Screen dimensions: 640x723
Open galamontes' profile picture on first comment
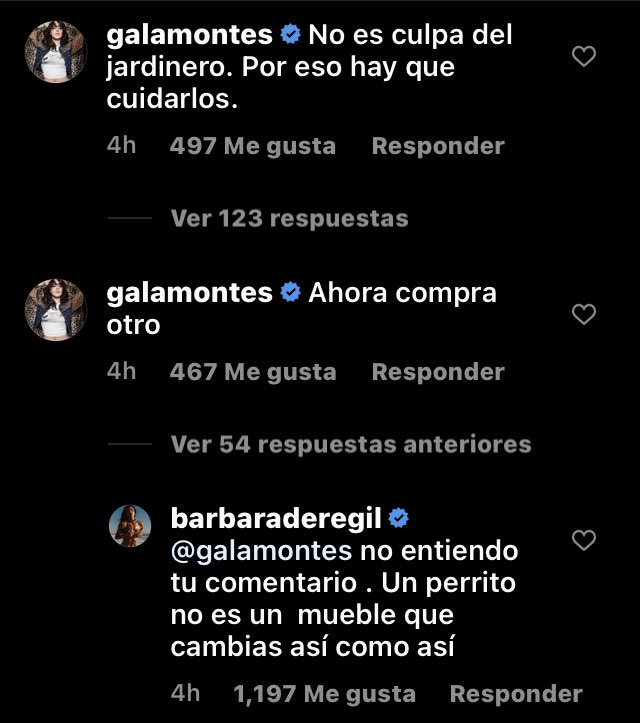coord(57,51)
